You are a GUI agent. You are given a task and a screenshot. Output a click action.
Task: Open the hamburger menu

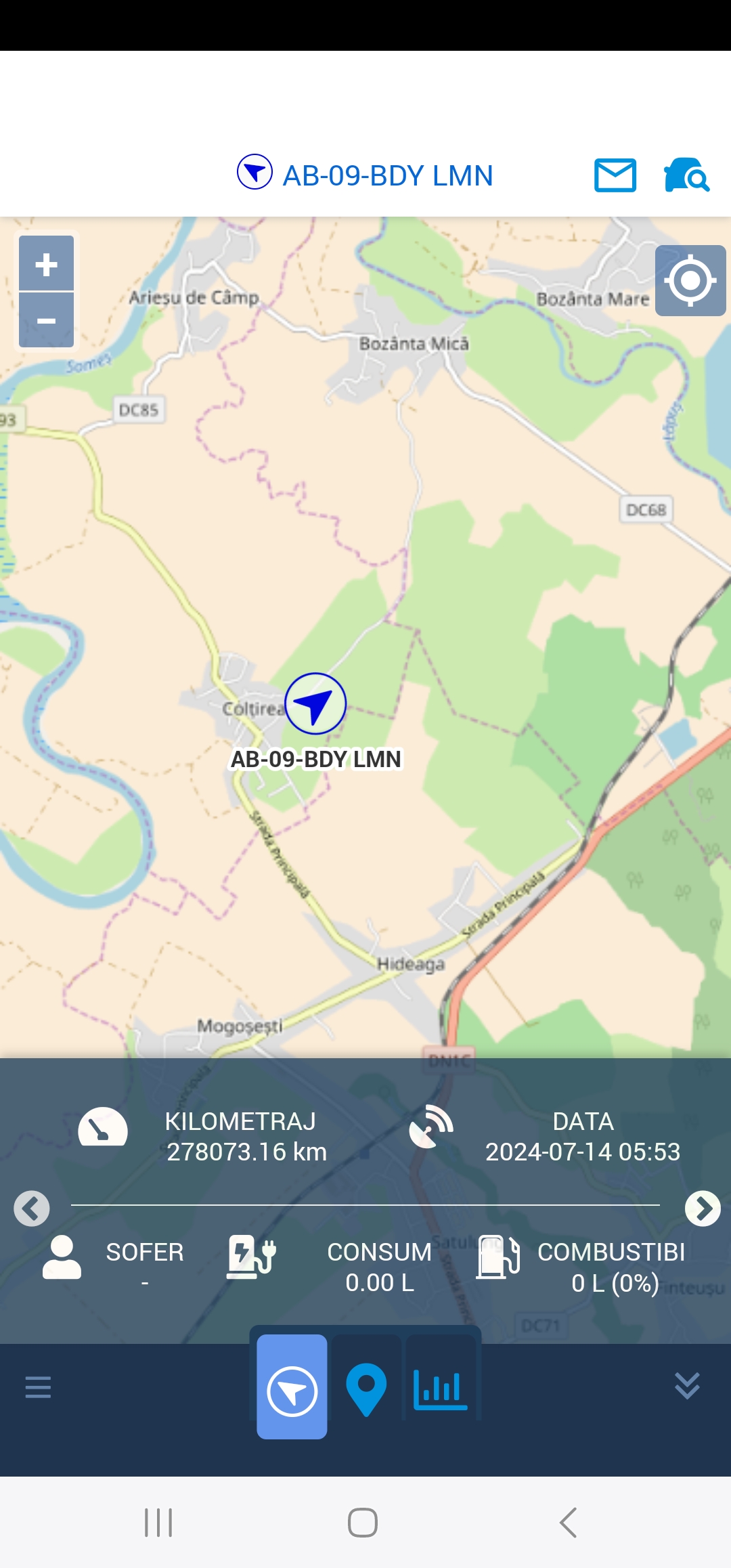38,1387
